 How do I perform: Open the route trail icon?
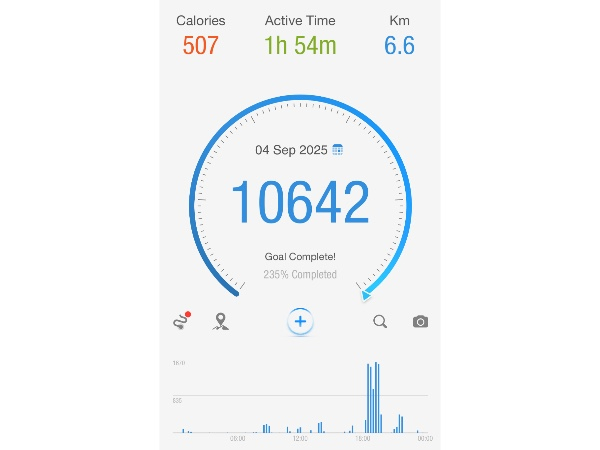point(180,321)
